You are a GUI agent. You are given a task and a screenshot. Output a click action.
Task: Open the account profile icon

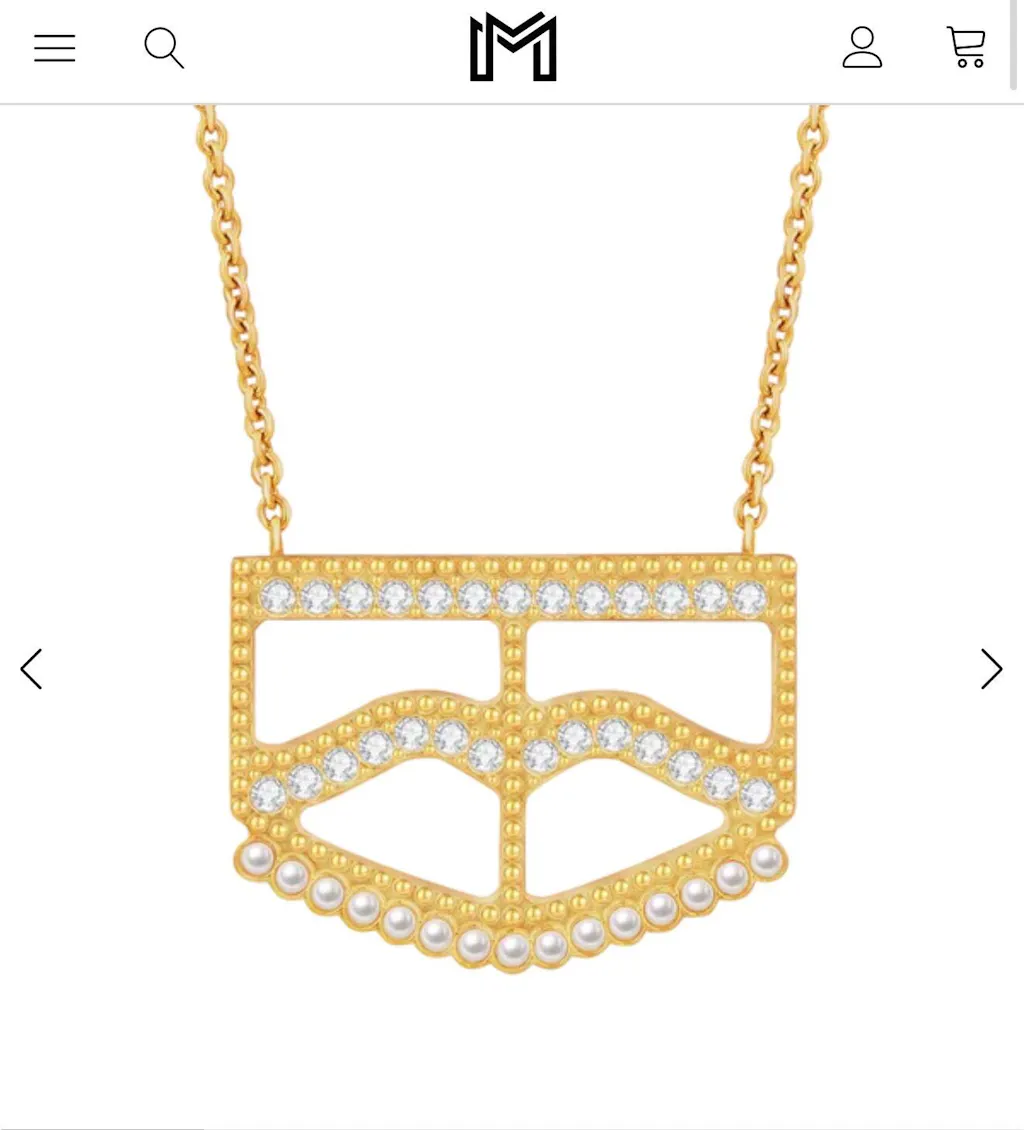pyautogui.click(x=862, y=48)
